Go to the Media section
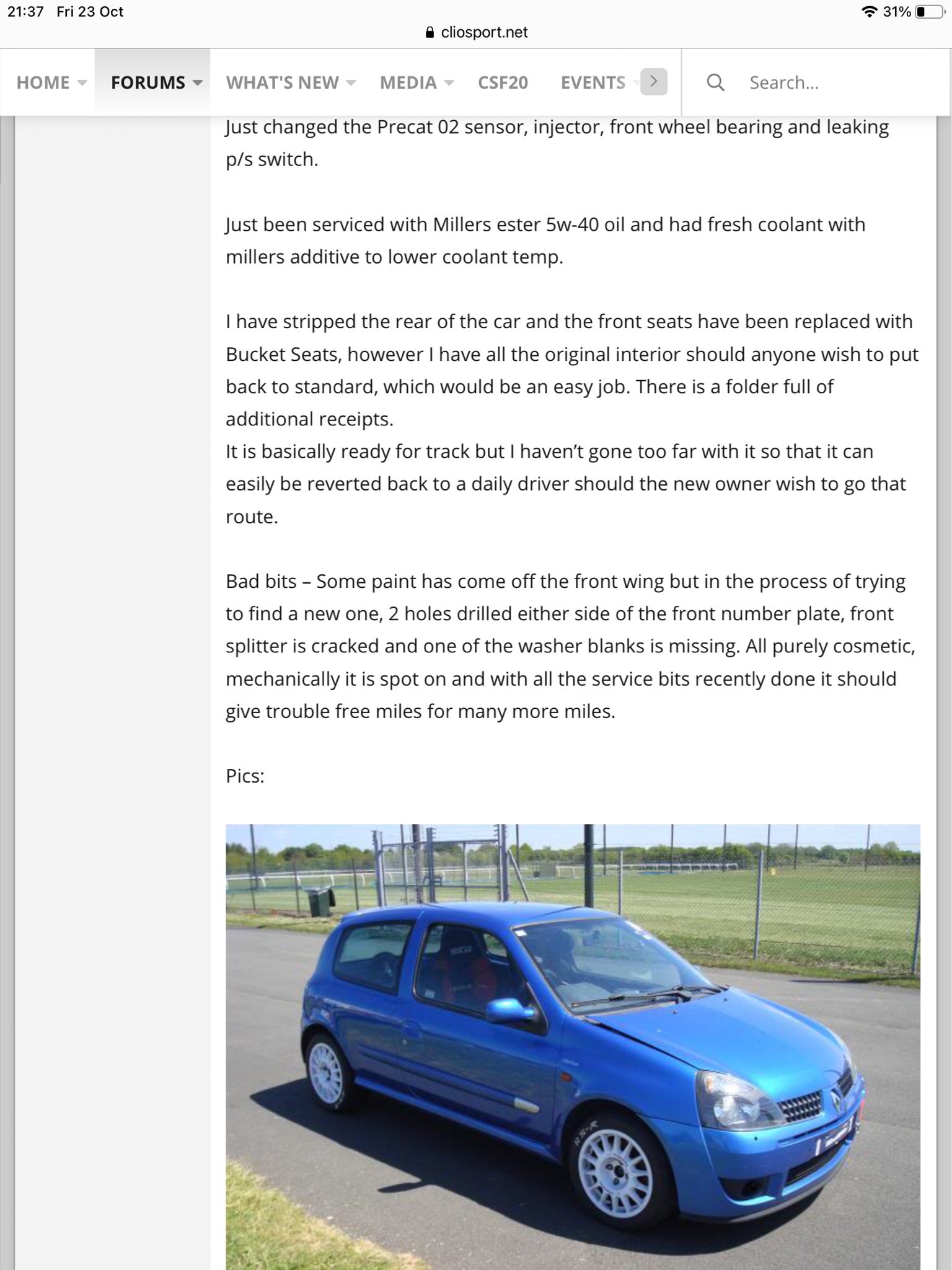 click(x=408, y=82)
